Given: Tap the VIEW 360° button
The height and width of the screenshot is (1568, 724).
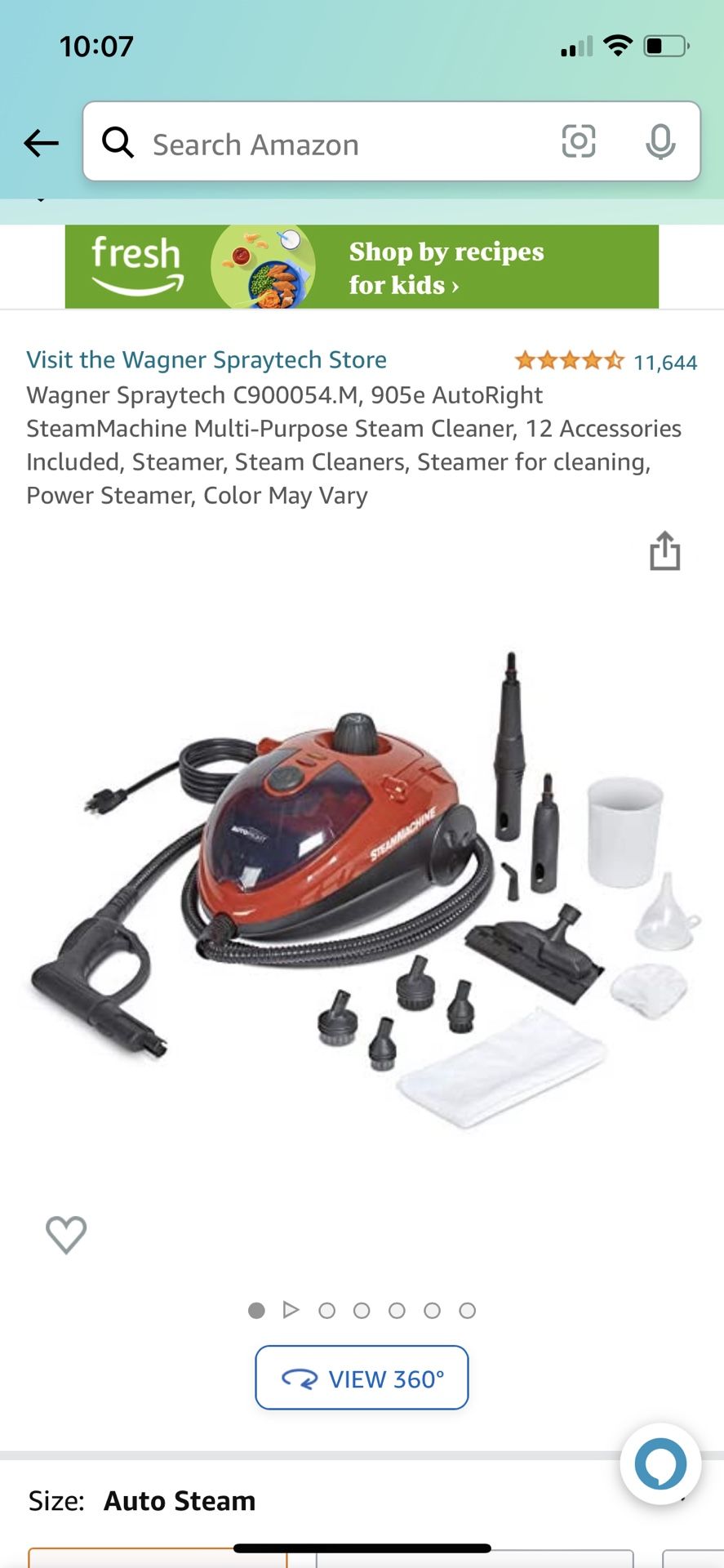Looking at the screenshot, I should pyautogui.click(x=362, y=1378).
